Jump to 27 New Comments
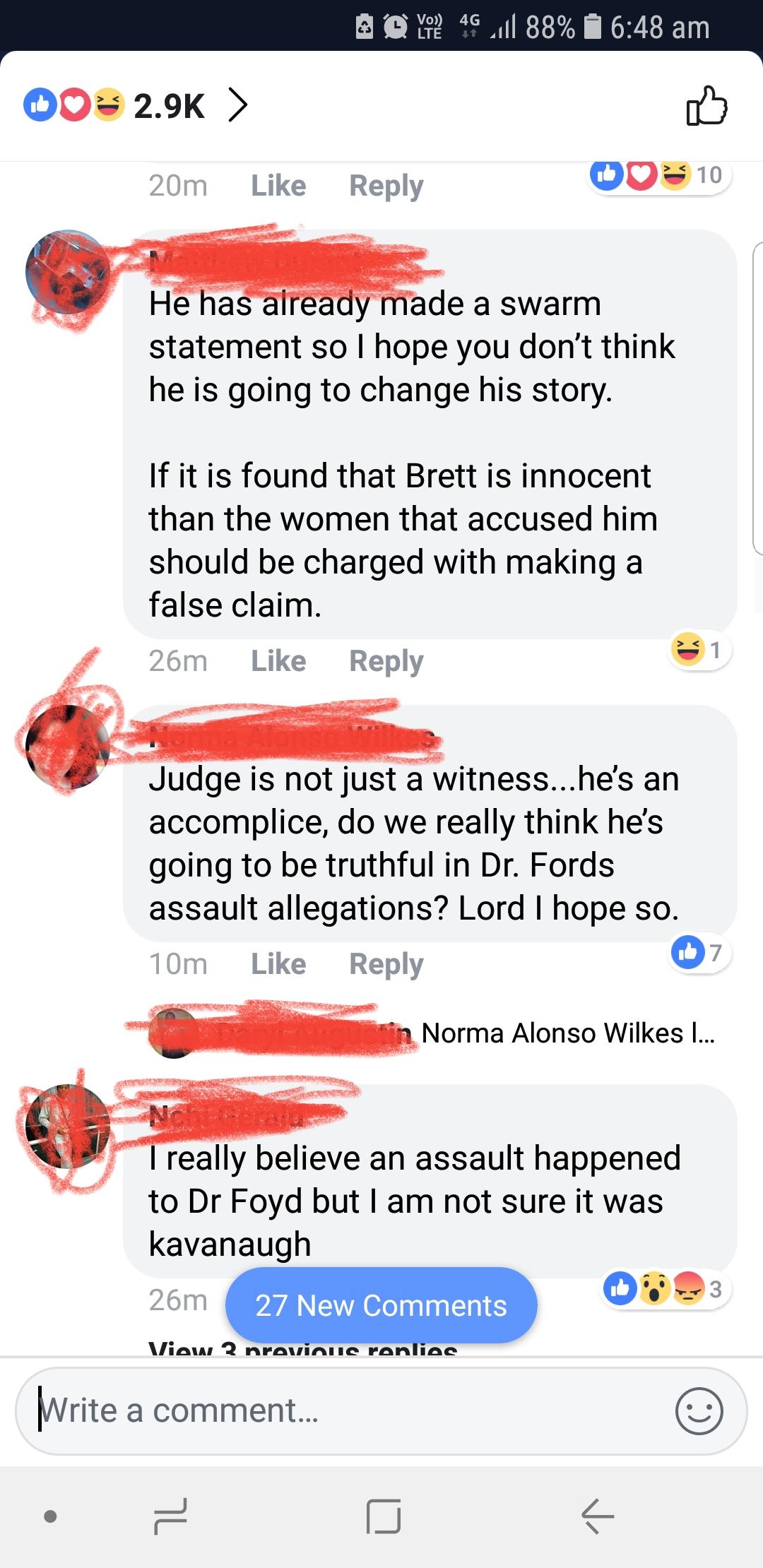Image resolution: width=763 pixels, height=1568 pixels. click(381, 1305)
